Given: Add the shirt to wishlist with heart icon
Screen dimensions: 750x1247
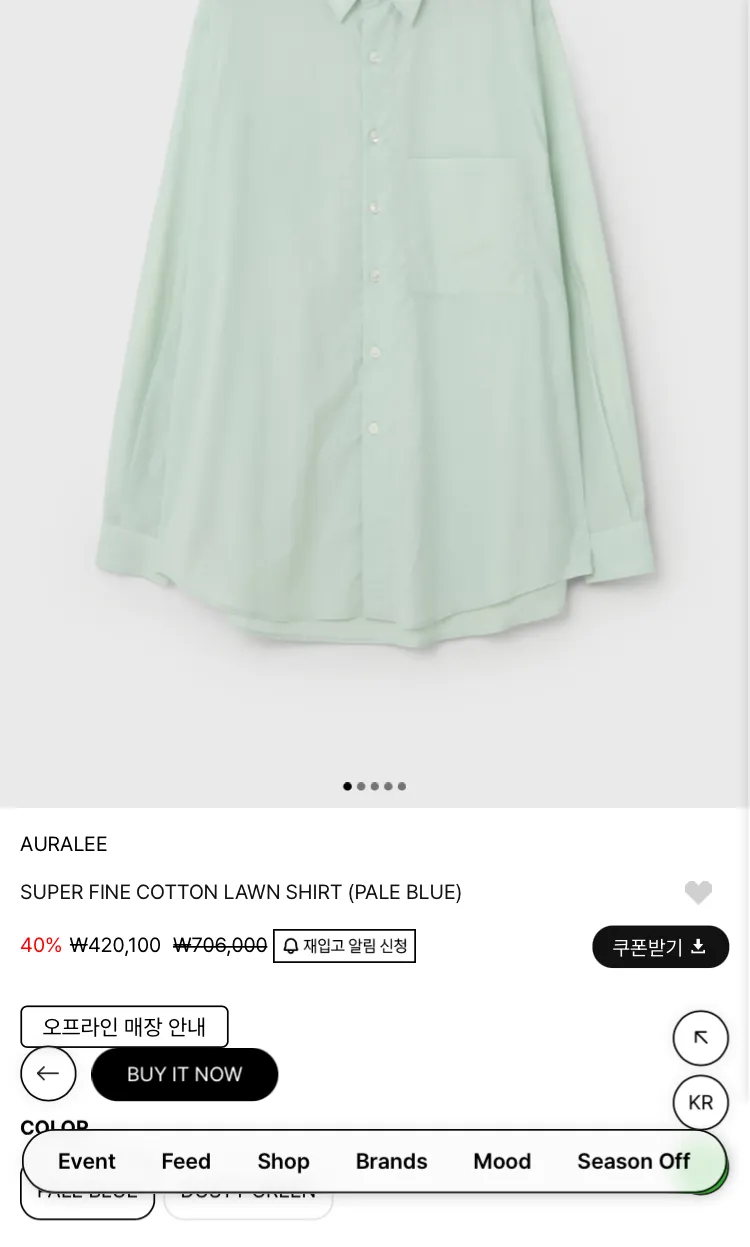Looking at the screenshot, I should pos(698,892).
